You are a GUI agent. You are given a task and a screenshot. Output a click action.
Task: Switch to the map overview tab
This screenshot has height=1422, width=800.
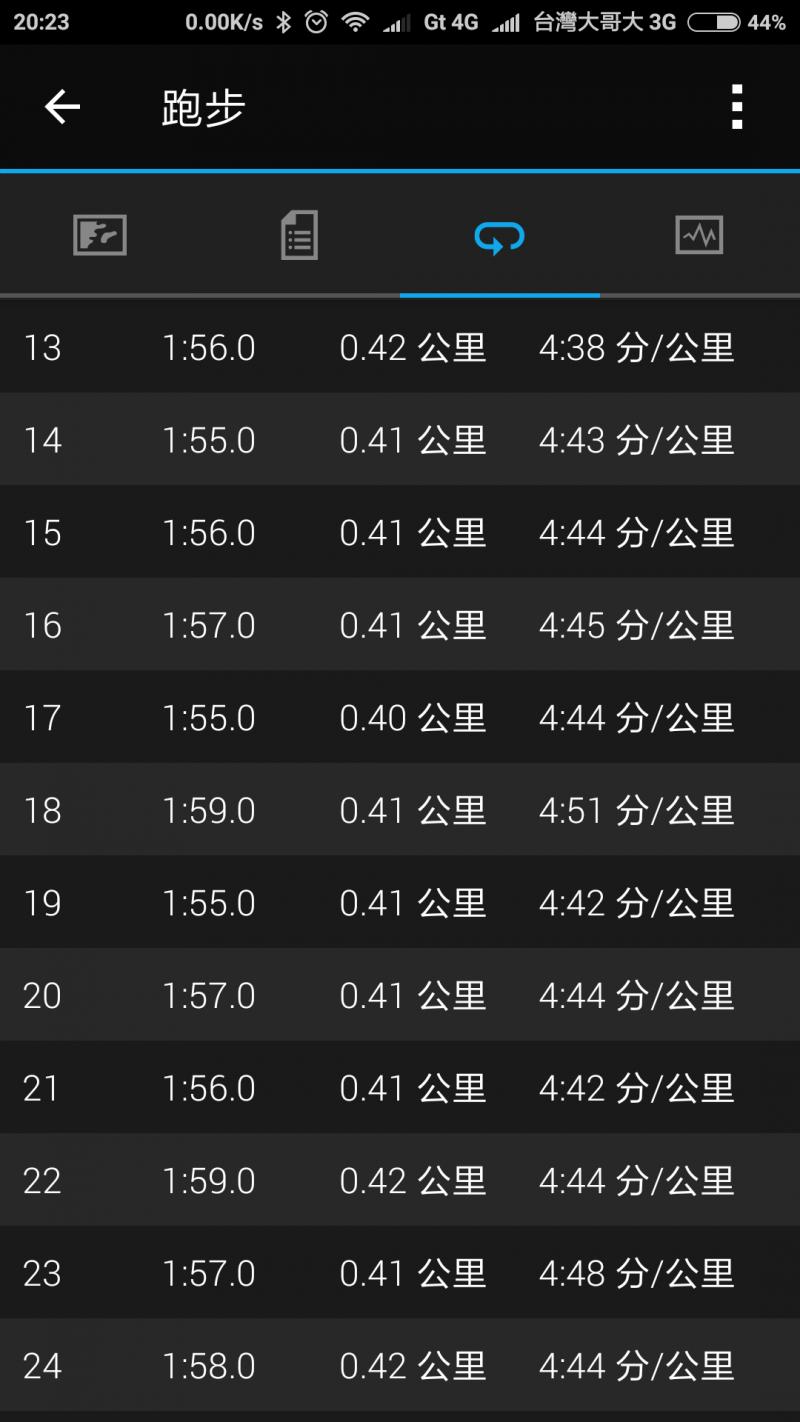tap(100, 236)
